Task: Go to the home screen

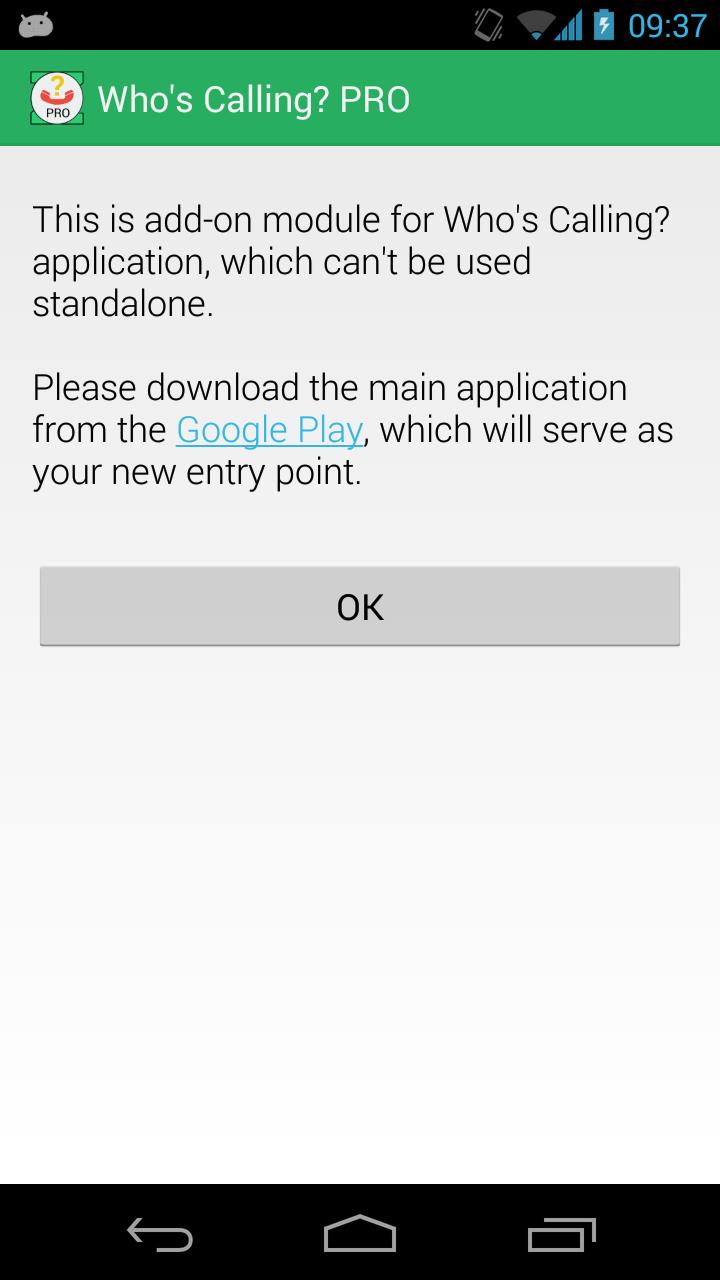Action: coord(360,1235)
